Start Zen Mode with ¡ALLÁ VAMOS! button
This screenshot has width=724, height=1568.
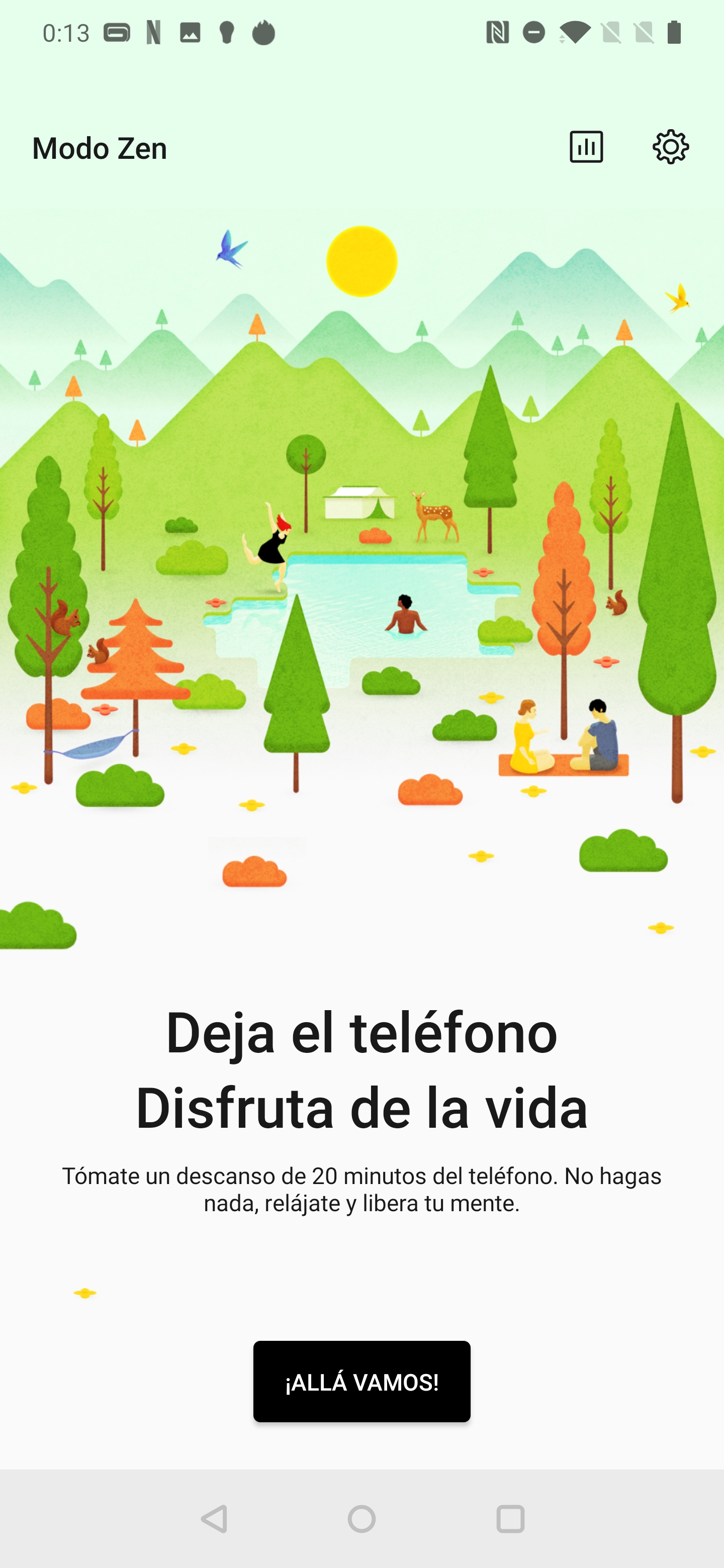tap(361, 1382)
